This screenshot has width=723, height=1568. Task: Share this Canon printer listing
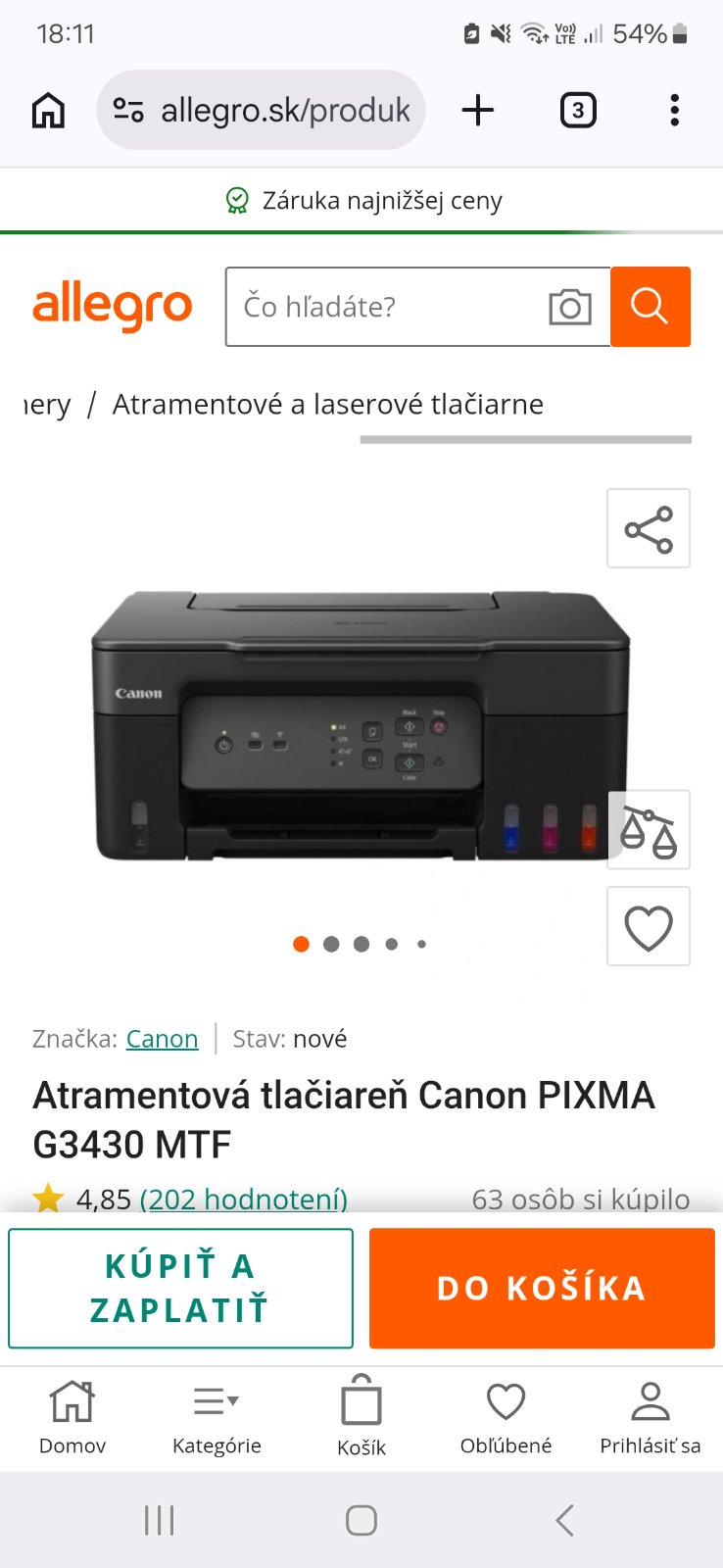649,529
